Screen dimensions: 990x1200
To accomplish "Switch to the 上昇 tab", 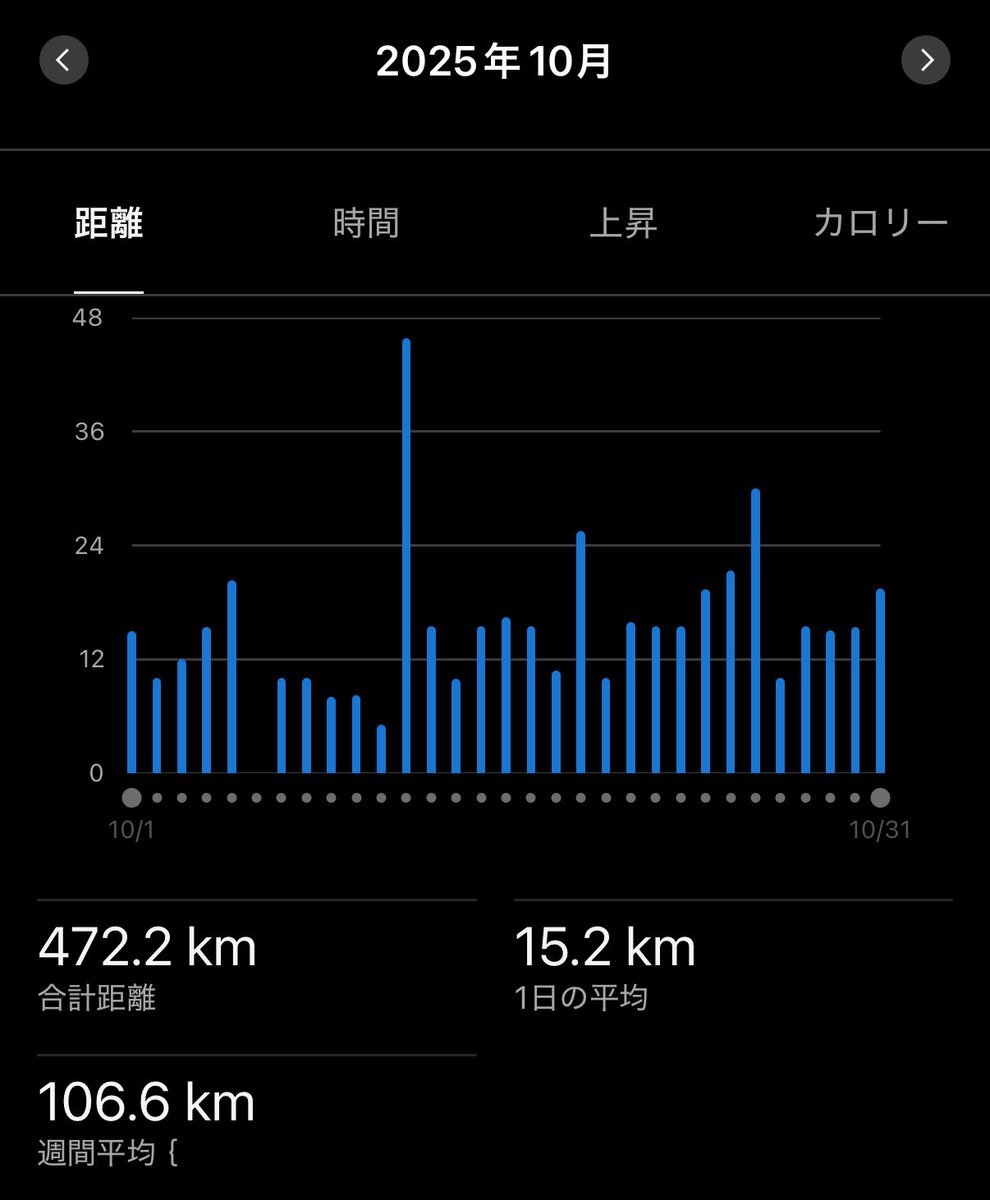I will [623, 223].
